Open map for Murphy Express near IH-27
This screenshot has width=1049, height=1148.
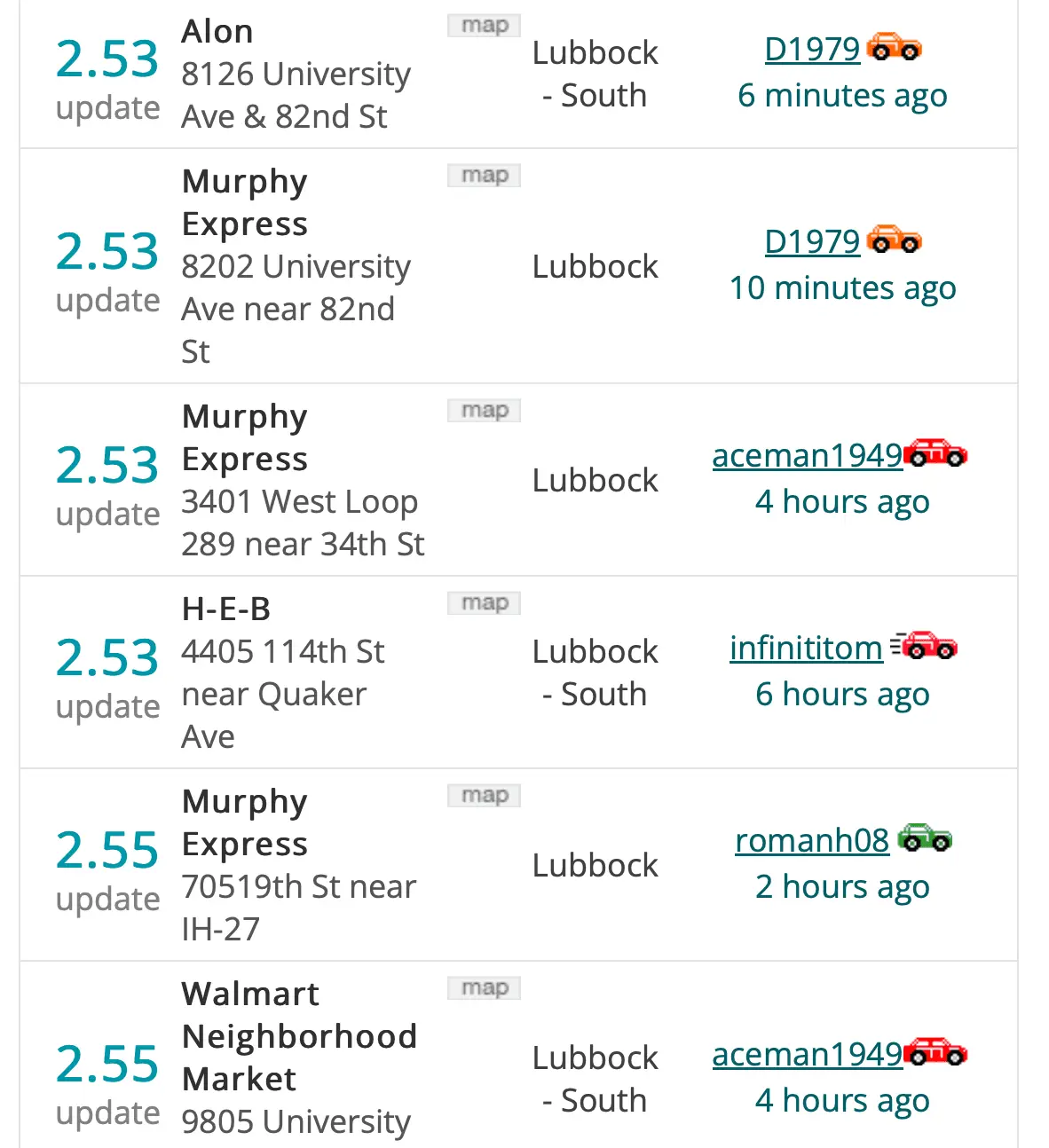(x=484, y=796)
